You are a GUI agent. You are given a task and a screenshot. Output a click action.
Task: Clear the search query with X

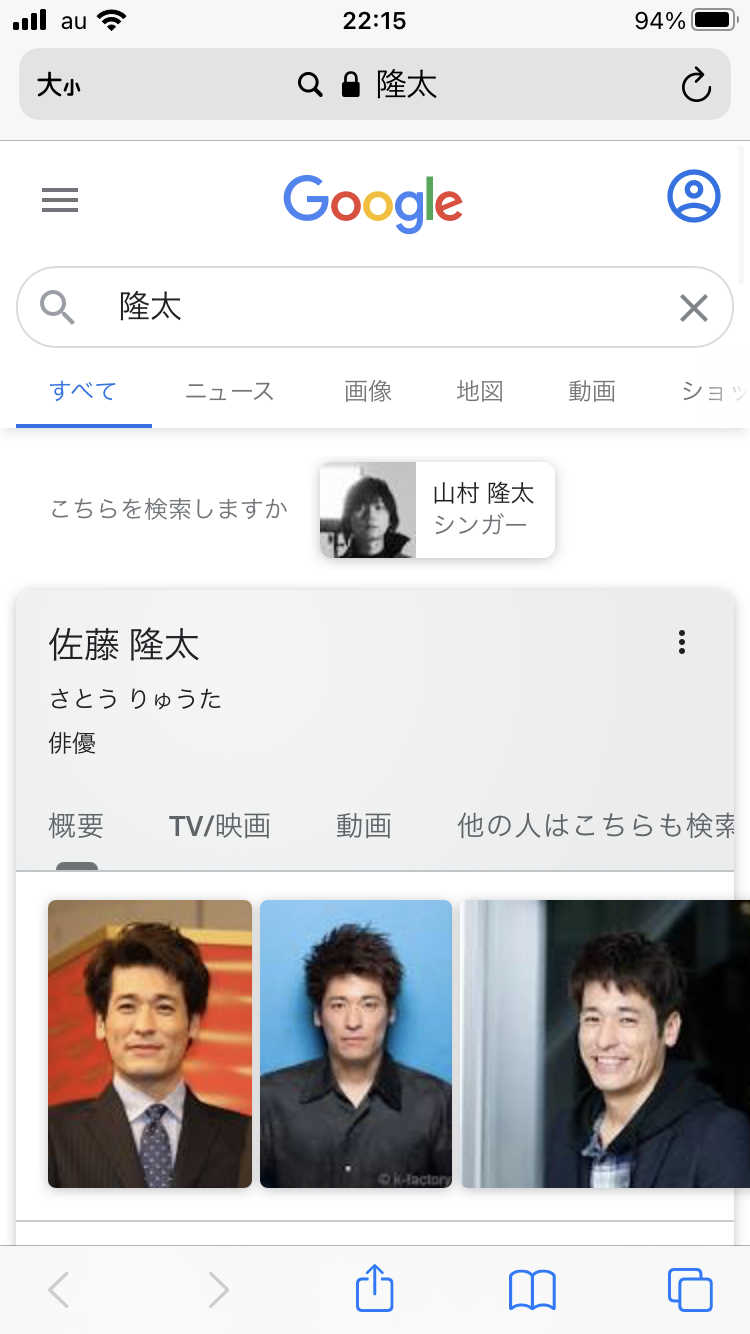click(693, 308)
